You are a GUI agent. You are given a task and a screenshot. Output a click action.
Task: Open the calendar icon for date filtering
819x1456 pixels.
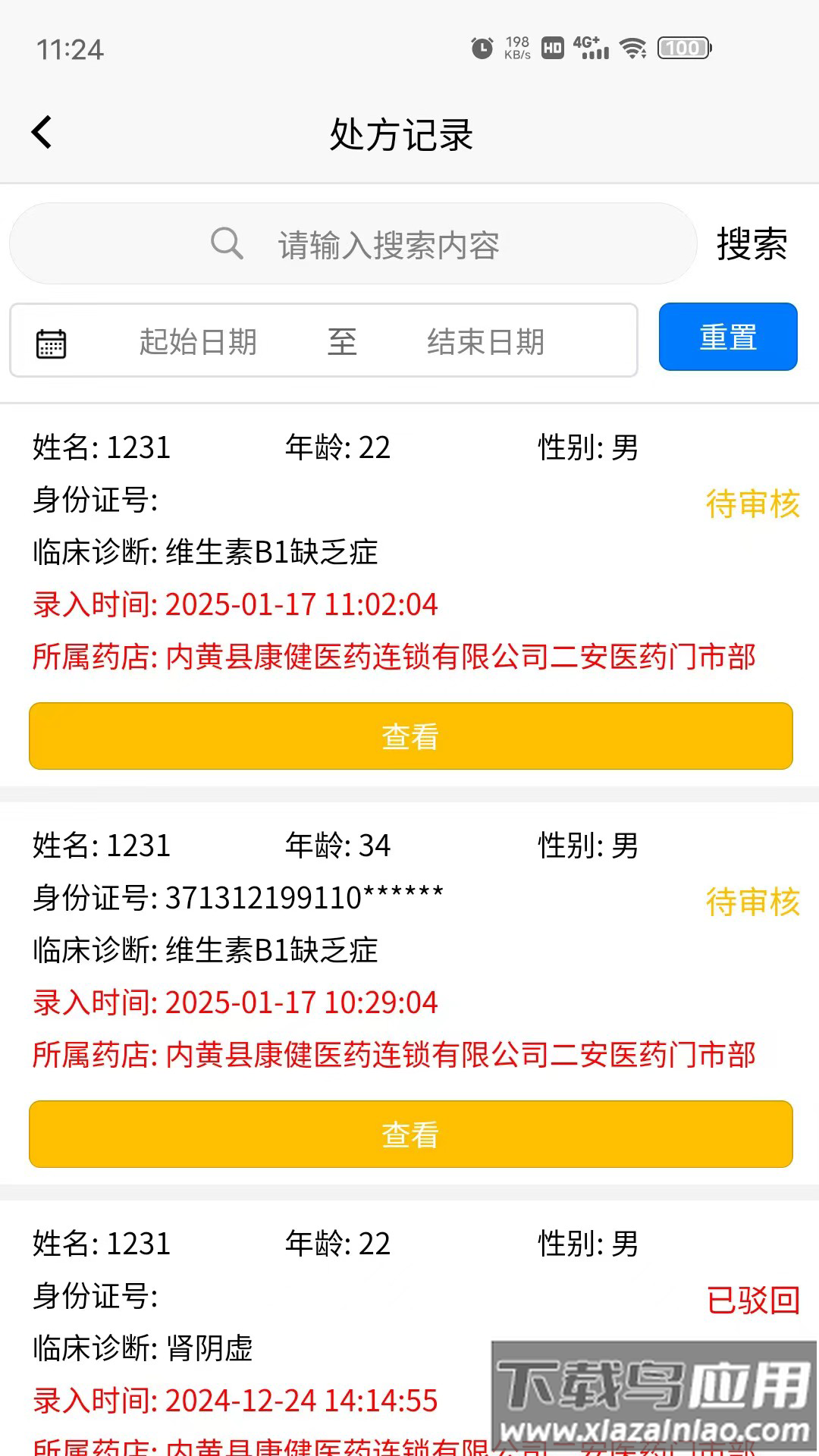[x=52, y=343]
